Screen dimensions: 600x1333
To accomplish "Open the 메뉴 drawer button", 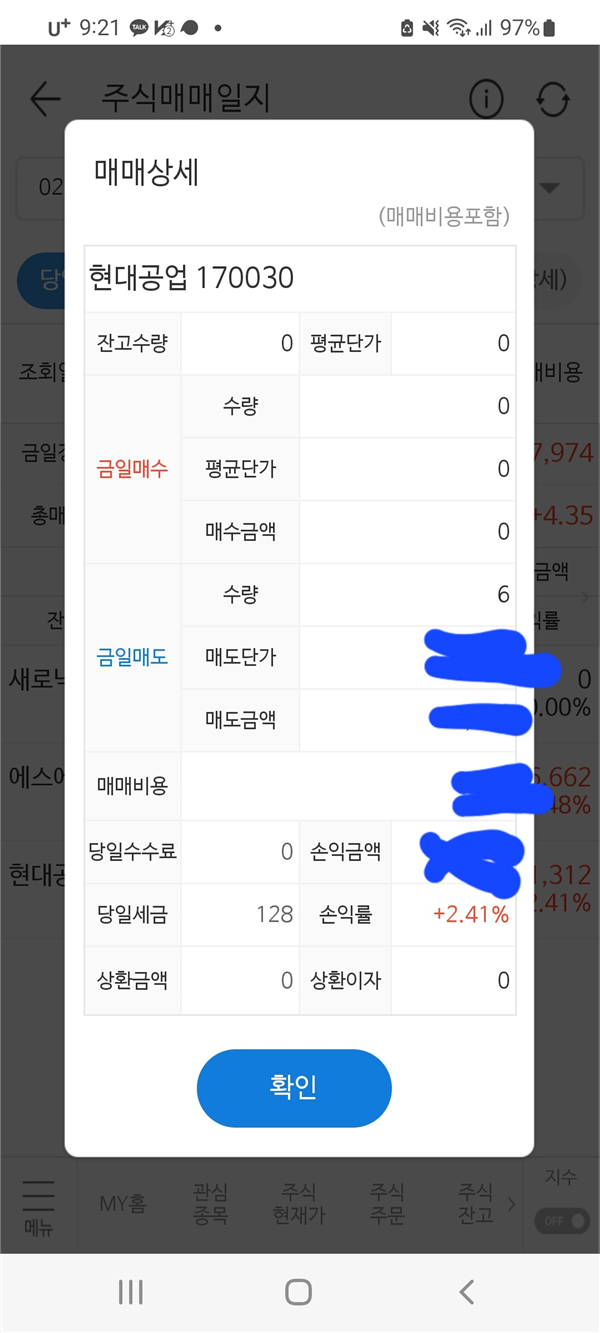I will (x=38, y=1205).
